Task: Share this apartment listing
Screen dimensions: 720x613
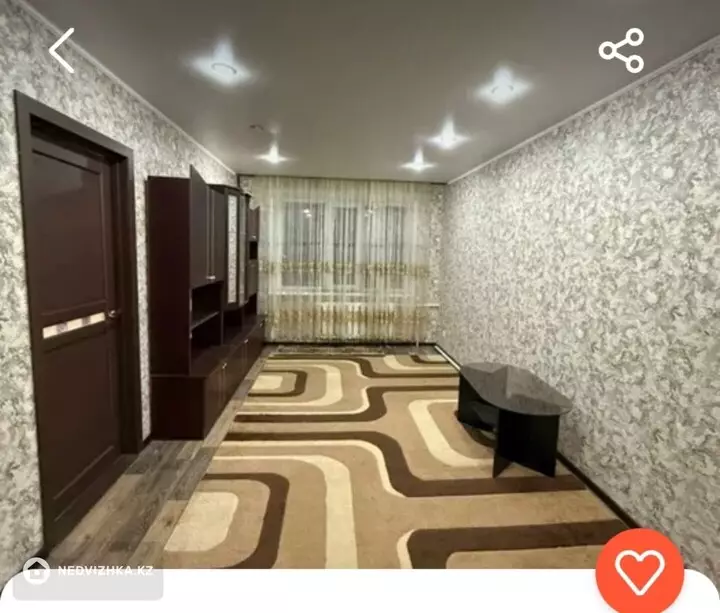Action: [621, 50]
